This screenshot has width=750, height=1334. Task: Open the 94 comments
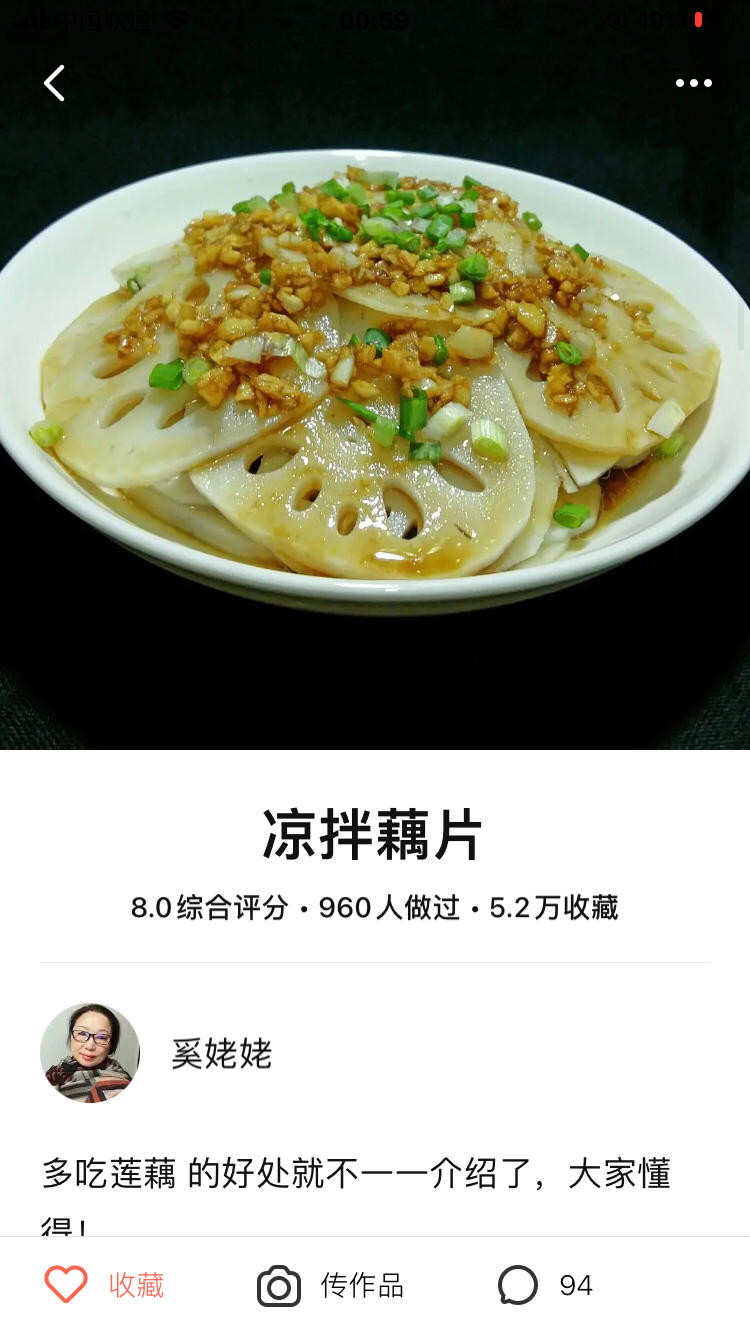point(546,1285)
